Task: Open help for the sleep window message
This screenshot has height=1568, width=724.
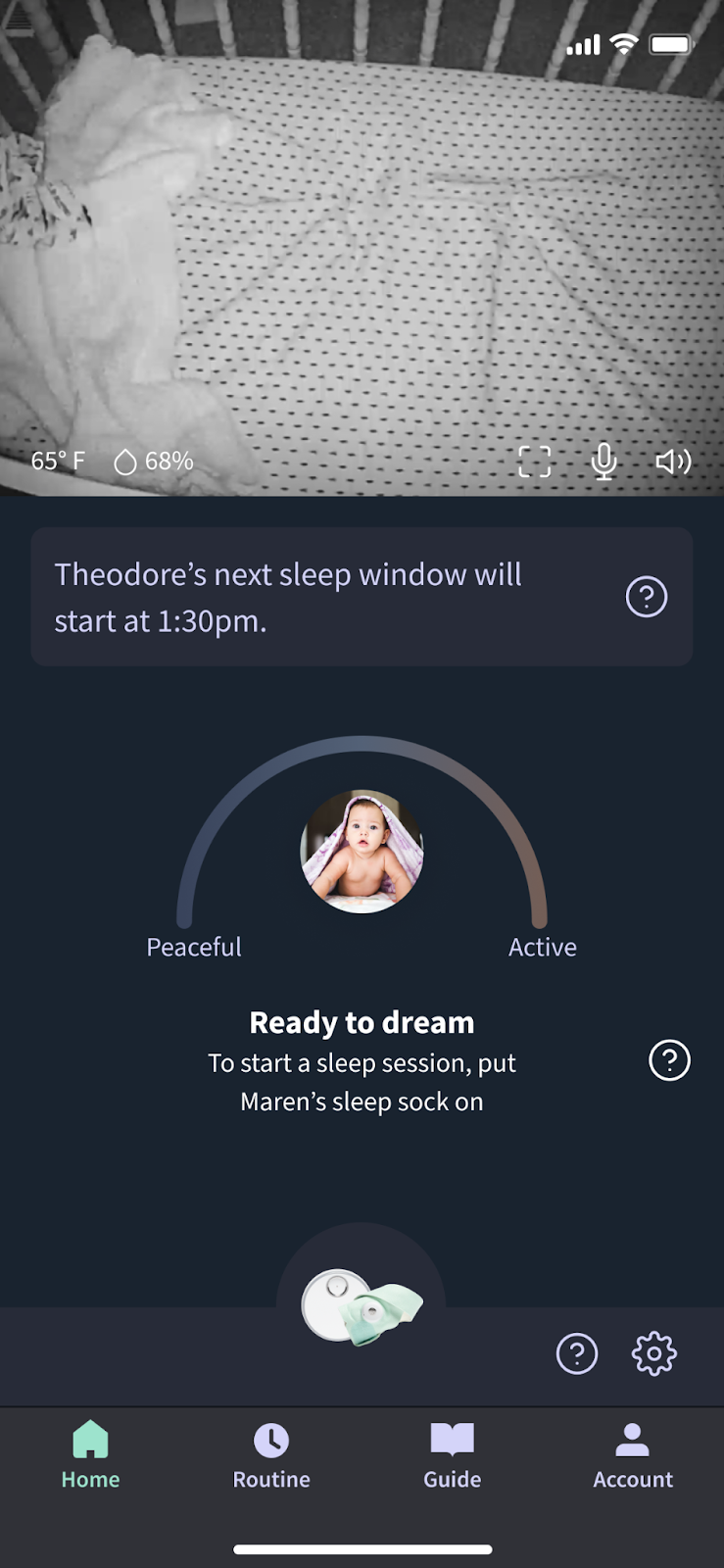Action: [x=647, y=597]
